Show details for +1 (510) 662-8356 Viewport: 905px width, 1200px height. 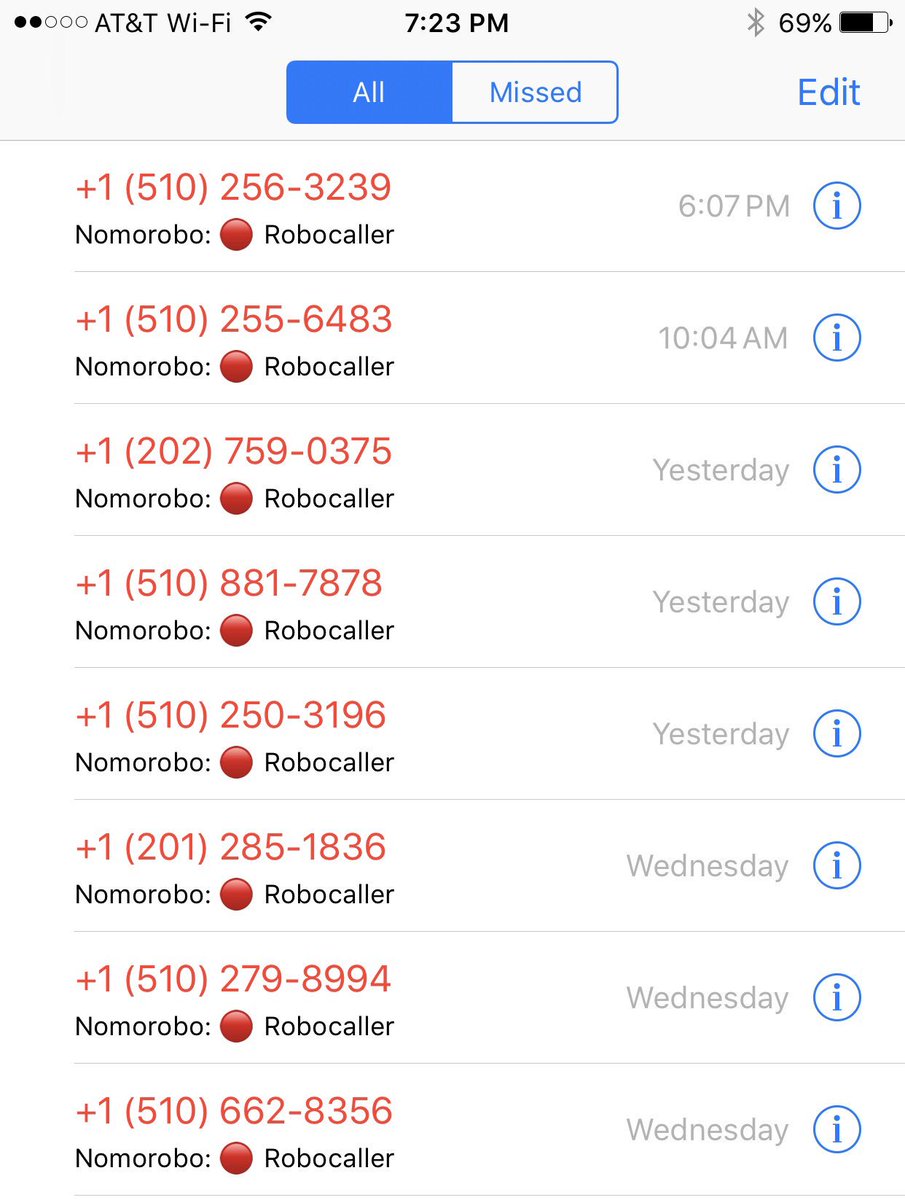point(836,1130)
